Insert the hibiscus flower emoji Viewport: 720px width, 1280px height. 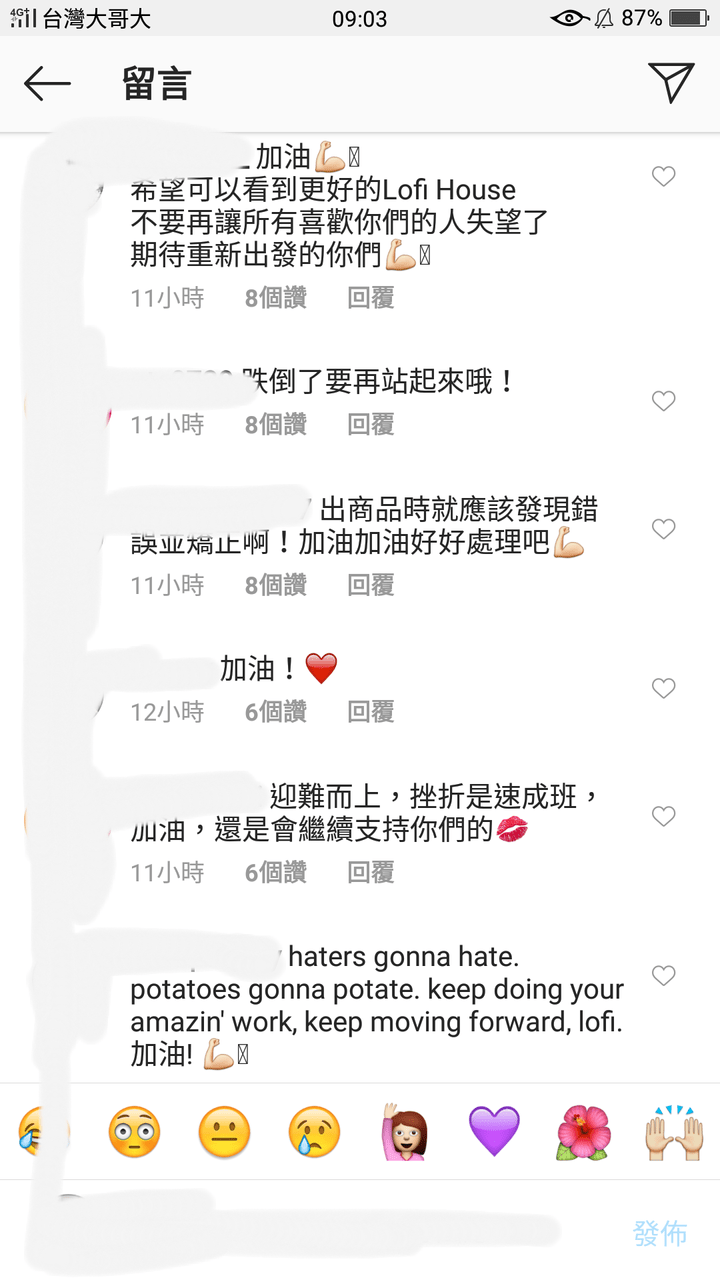[584, 1133]
